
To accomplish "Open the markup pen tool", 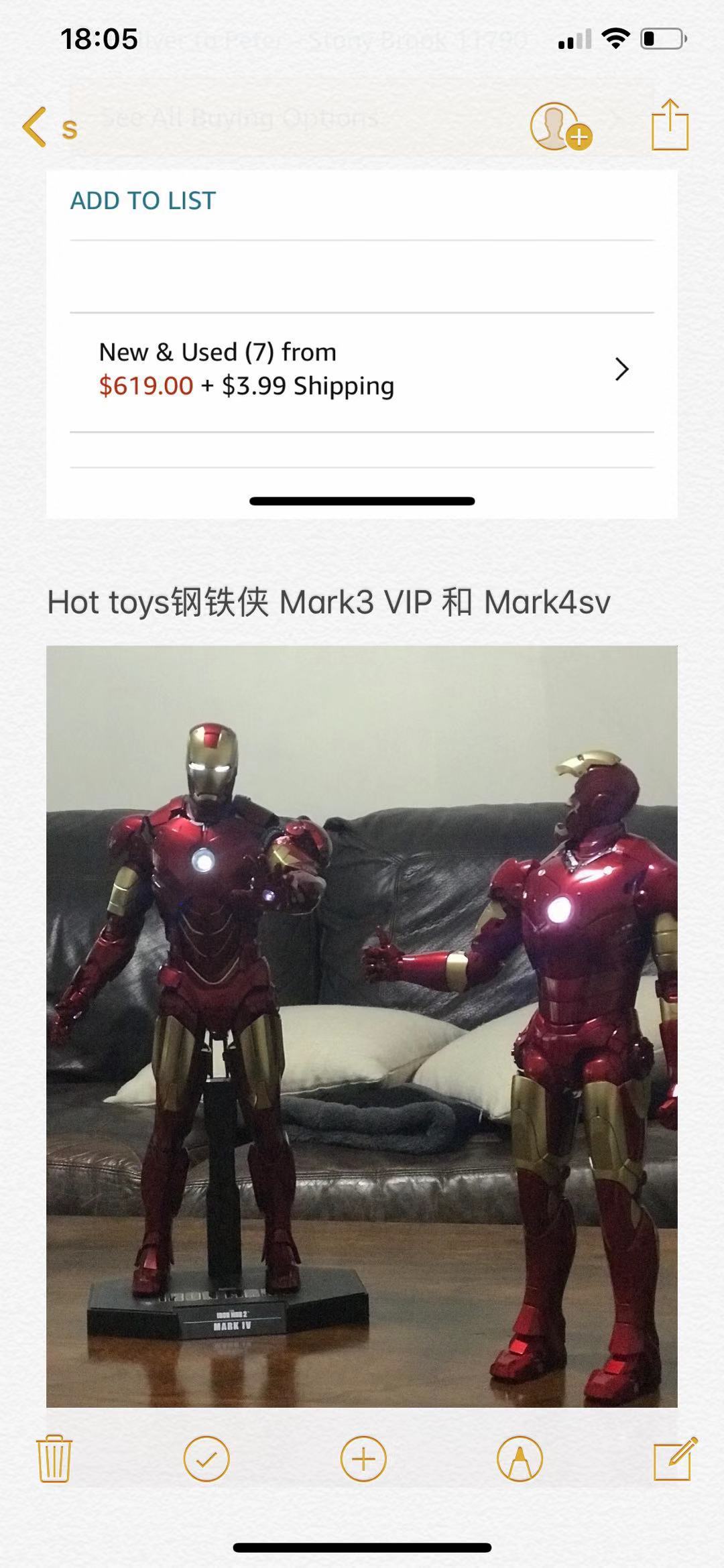I will (x=520, y=1459).
